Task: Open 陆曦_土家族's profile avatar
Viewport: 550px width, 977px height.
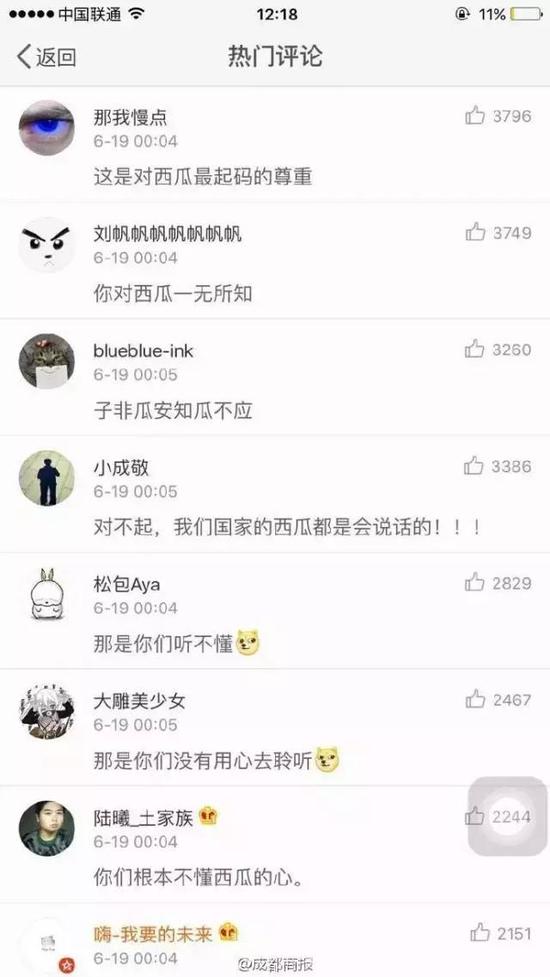Action: (x=47, y=828)
